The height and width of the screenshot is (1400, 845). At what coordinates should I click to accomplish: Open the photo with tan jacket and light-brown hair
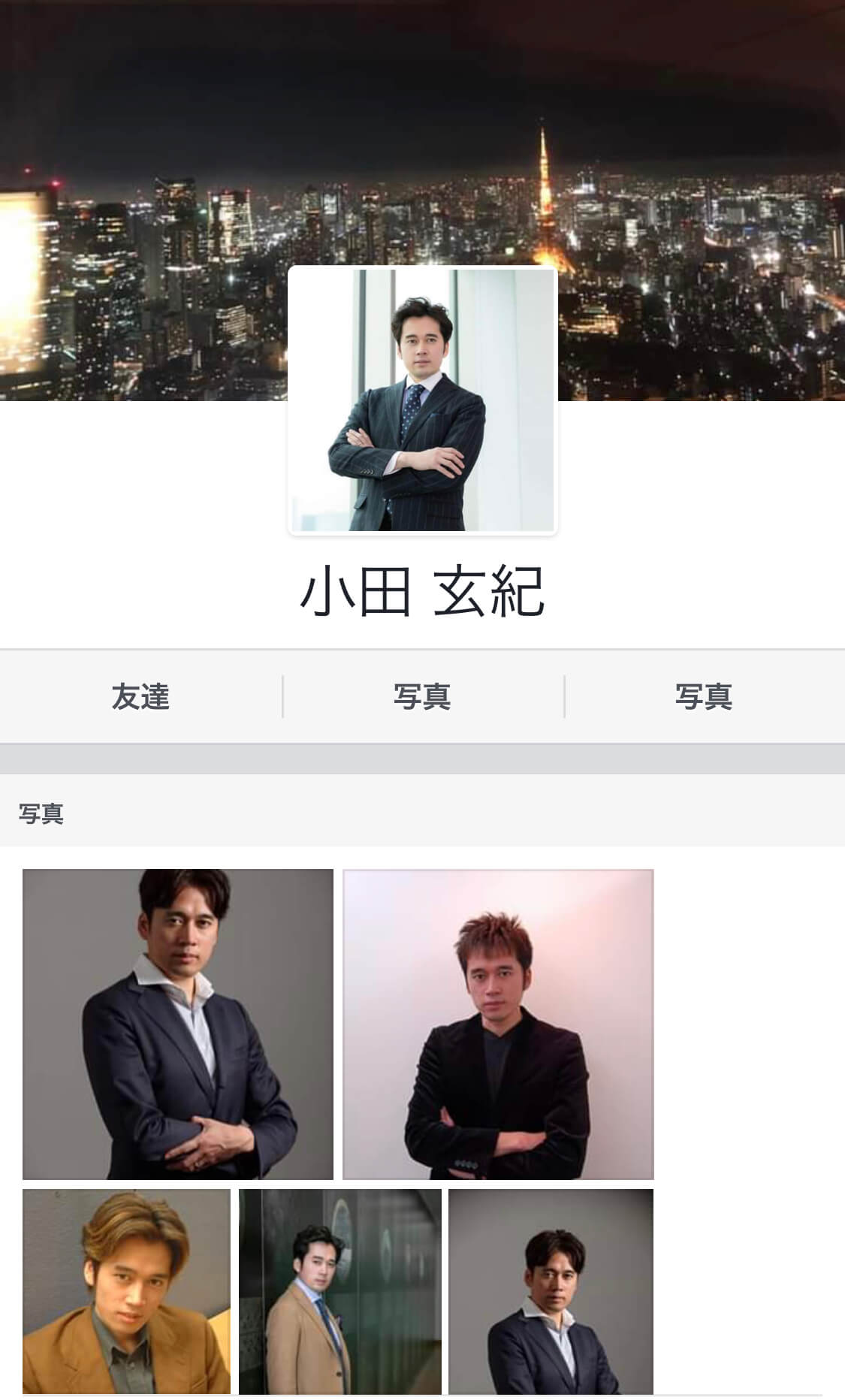pos(126,1290)
